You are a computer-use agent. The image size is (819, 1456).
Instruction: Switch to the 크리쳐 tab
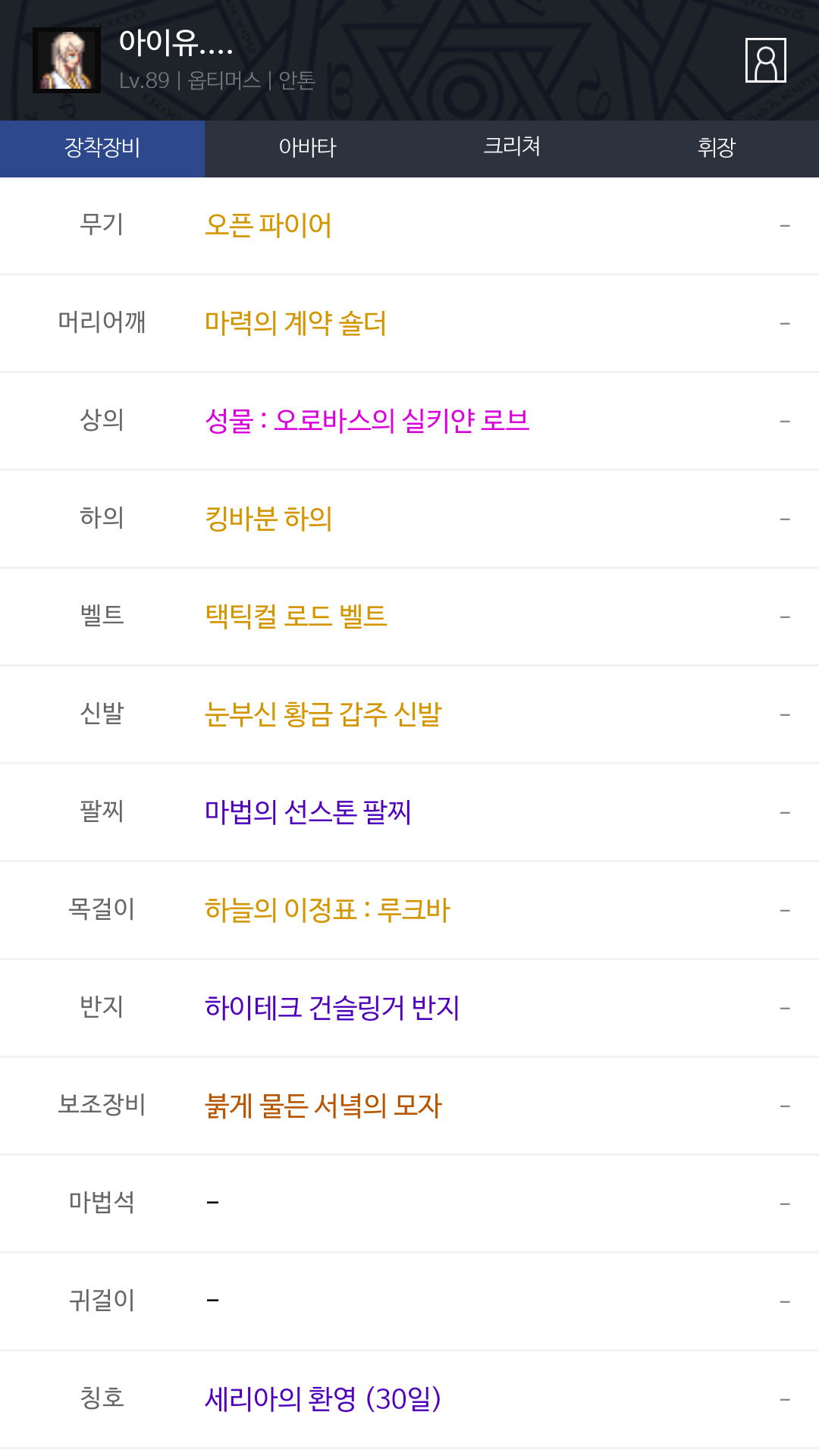[x=512, y=148]
